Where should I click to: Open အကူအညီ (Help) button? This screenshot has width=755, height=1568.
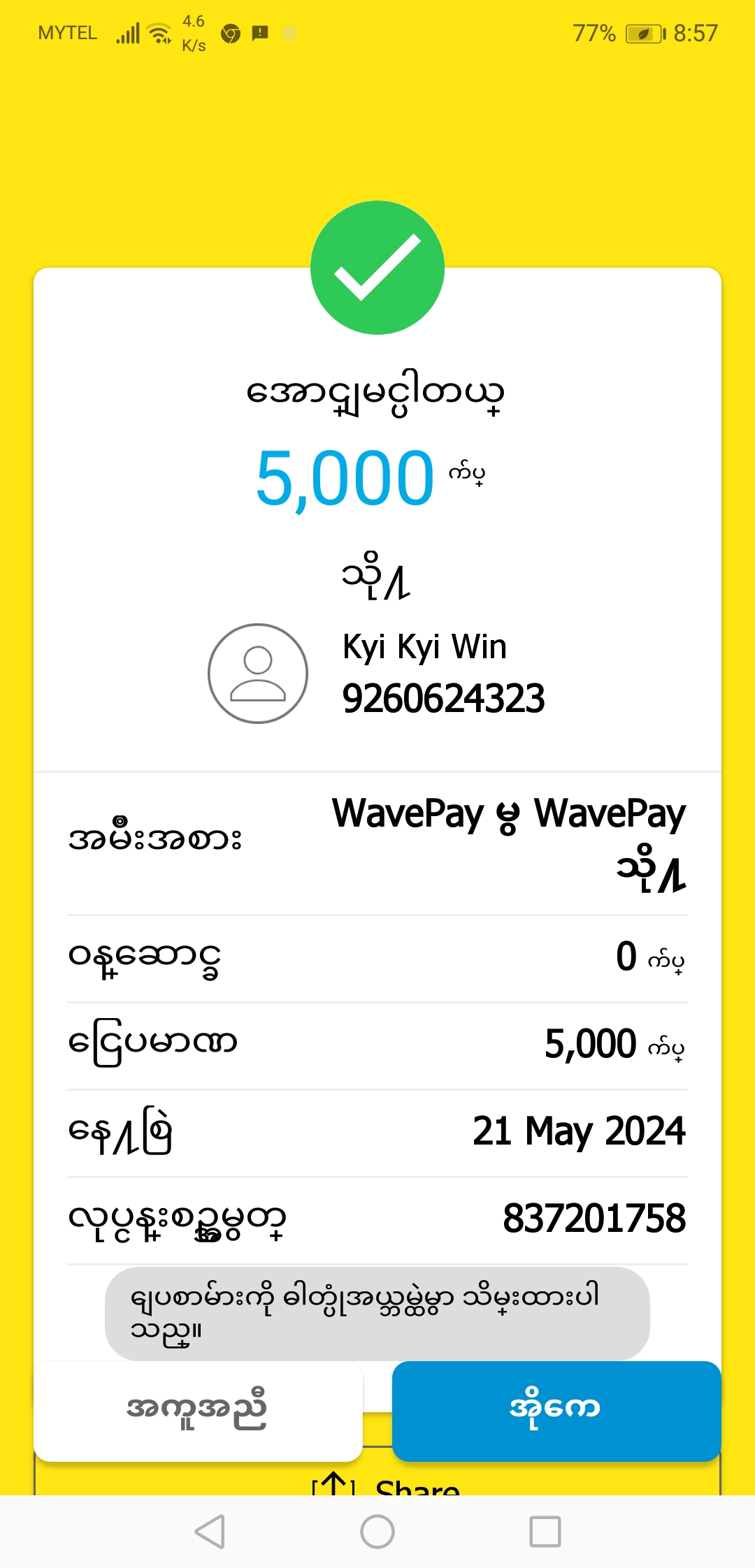(x=198, y=1410)
